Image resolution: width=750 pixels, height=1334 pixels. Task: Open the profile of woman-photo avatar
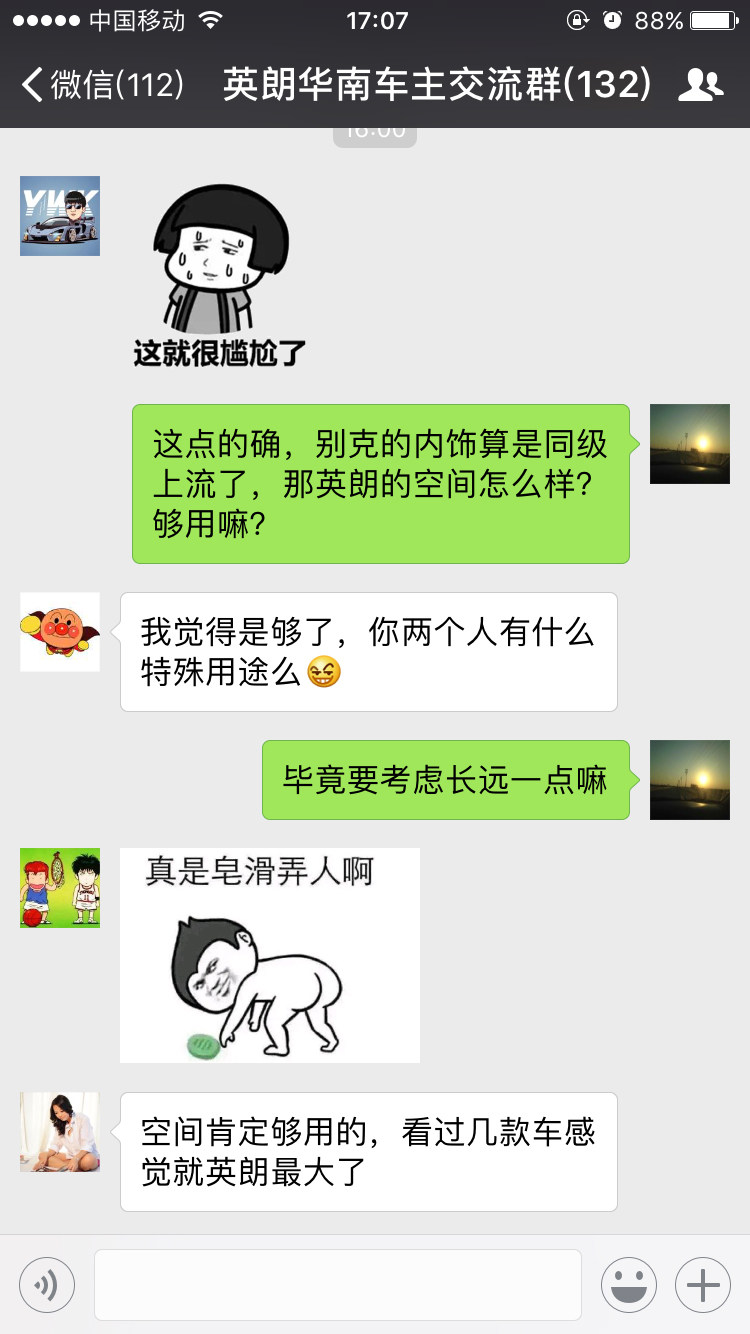coord(60,1132)
